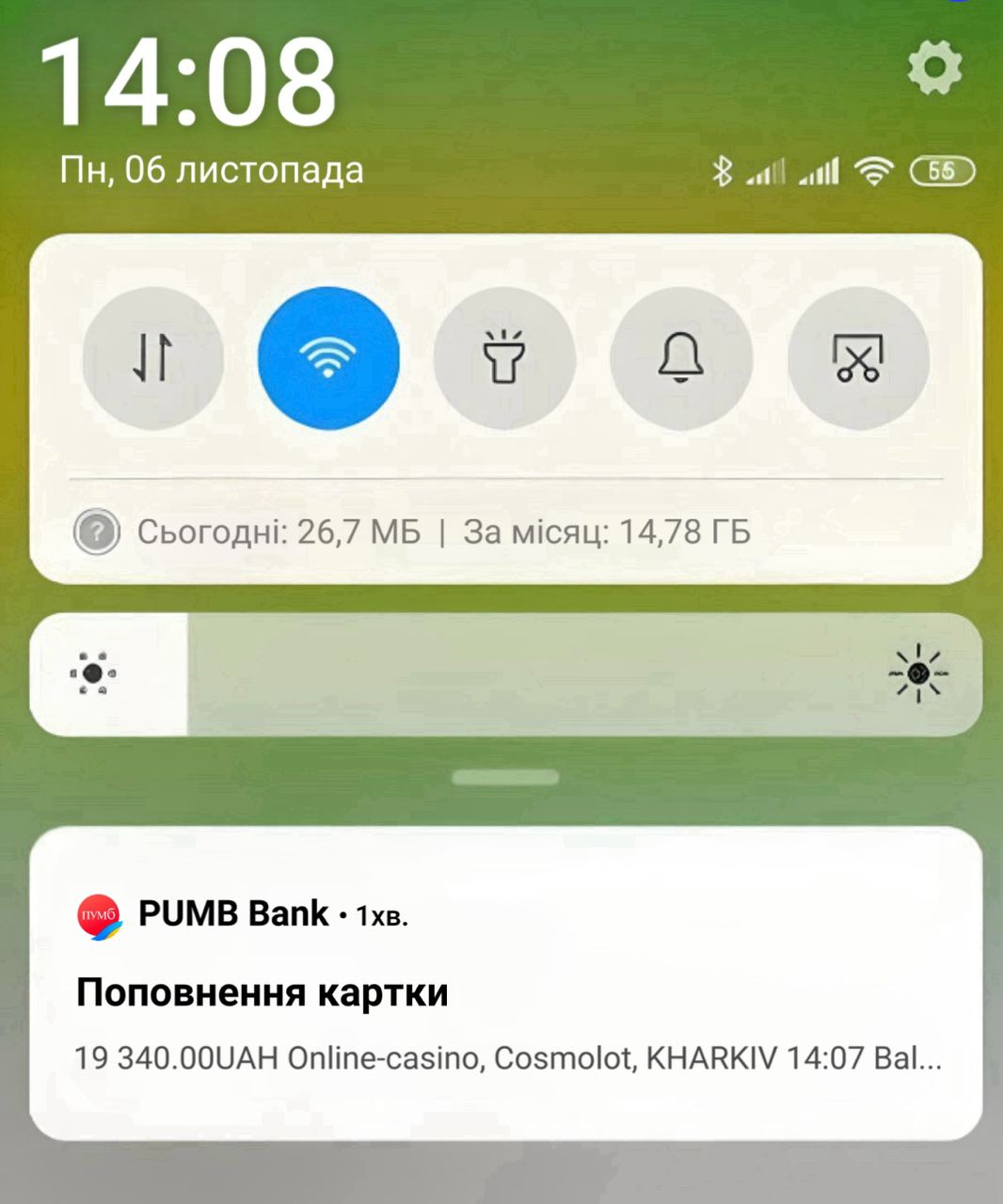Image resolution: width=1003 pixels, height=1204 pixels.
Task: Turn off Wi-Fi
Action: (328, 358)
